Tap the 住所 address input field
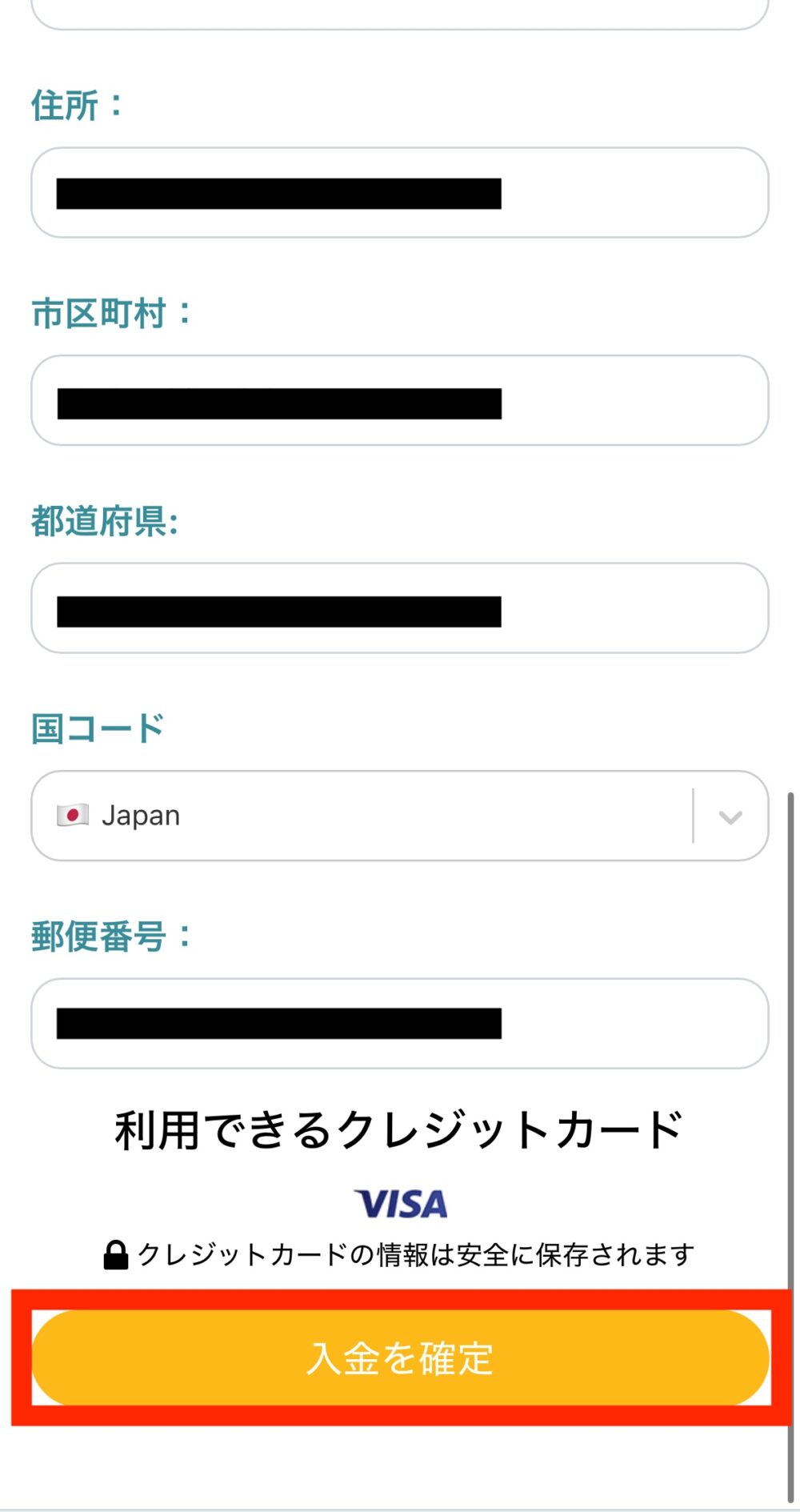The height and width of the screenshot is (1512, 800). 399,192
